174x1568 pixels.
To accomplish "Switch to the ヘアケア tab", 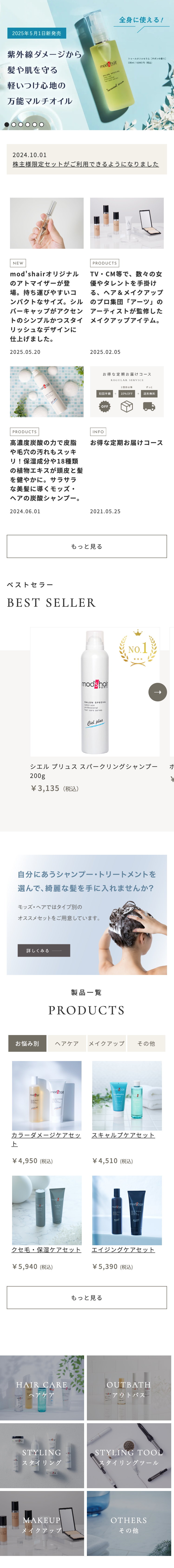I will [x=67, y=1043].
